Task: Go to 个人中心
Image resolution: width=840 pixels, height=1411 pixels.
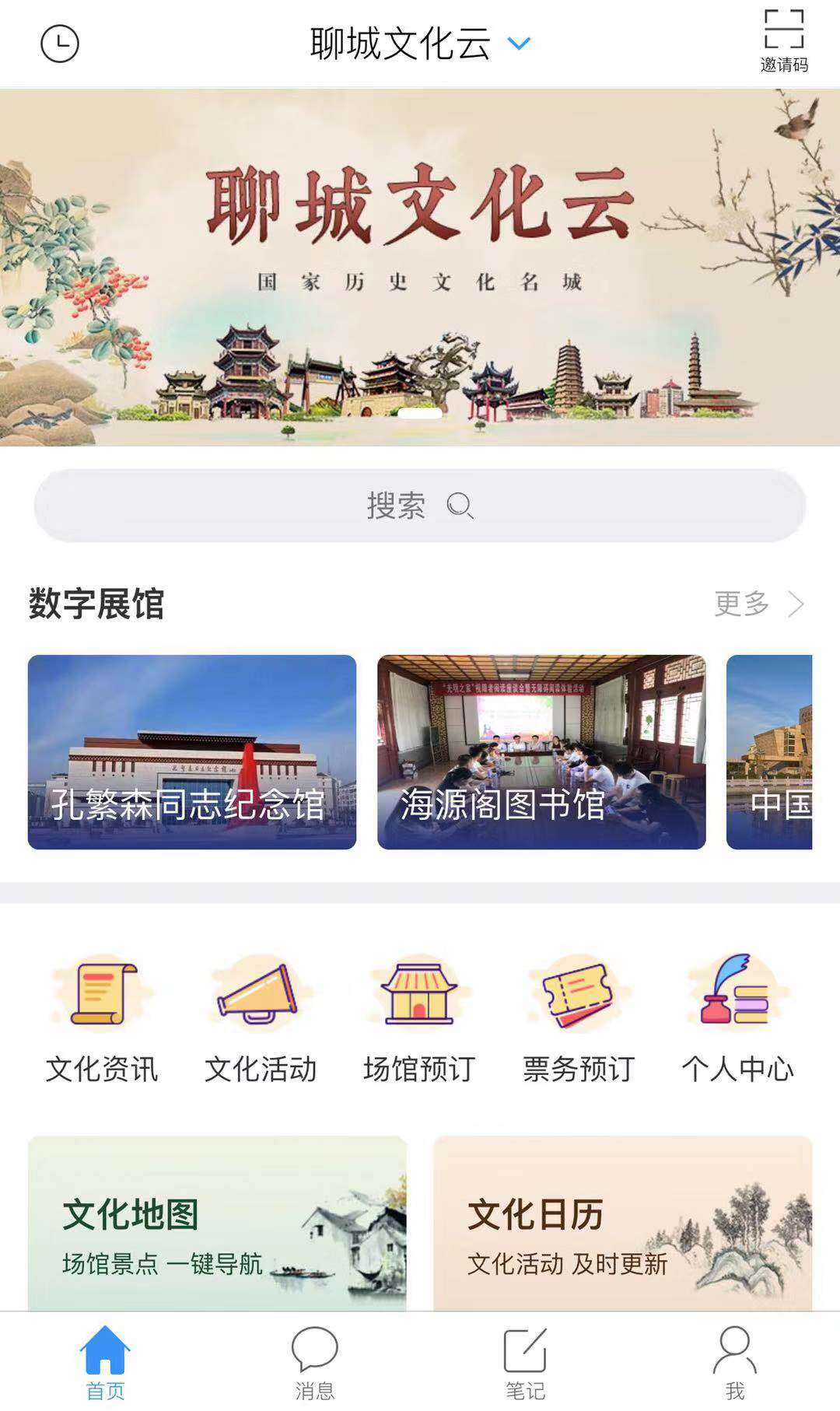Action: (737, 1020)
